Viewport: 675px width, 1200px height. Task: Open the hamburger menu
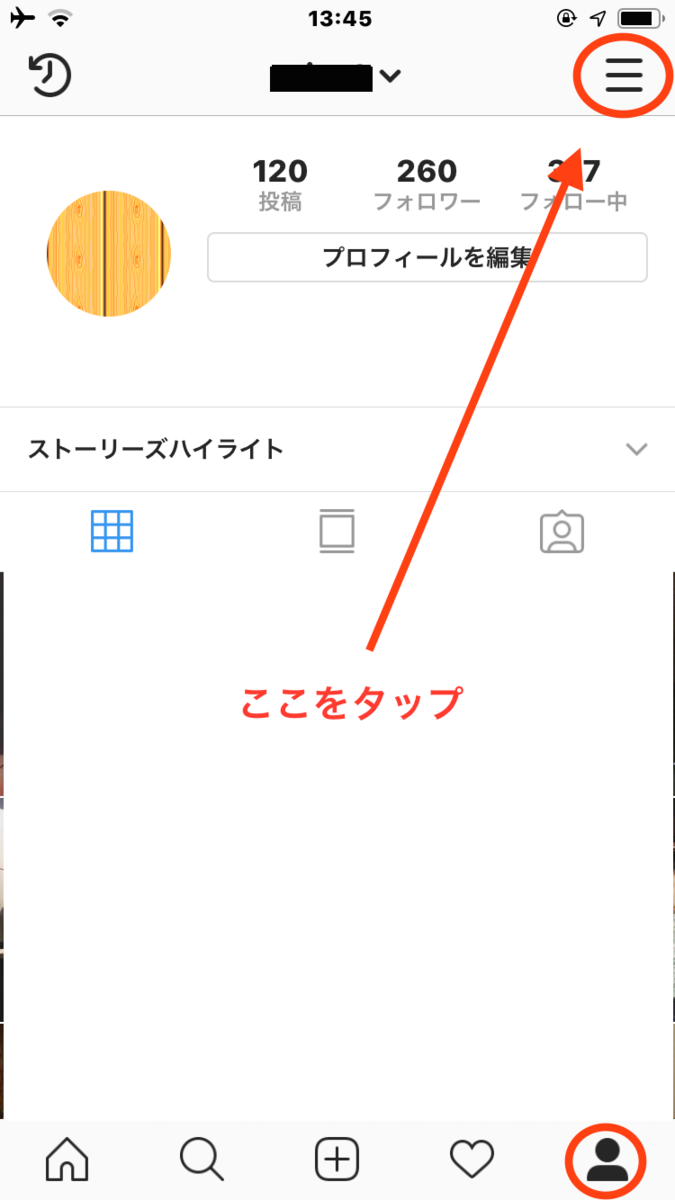(x=623, y=76)
